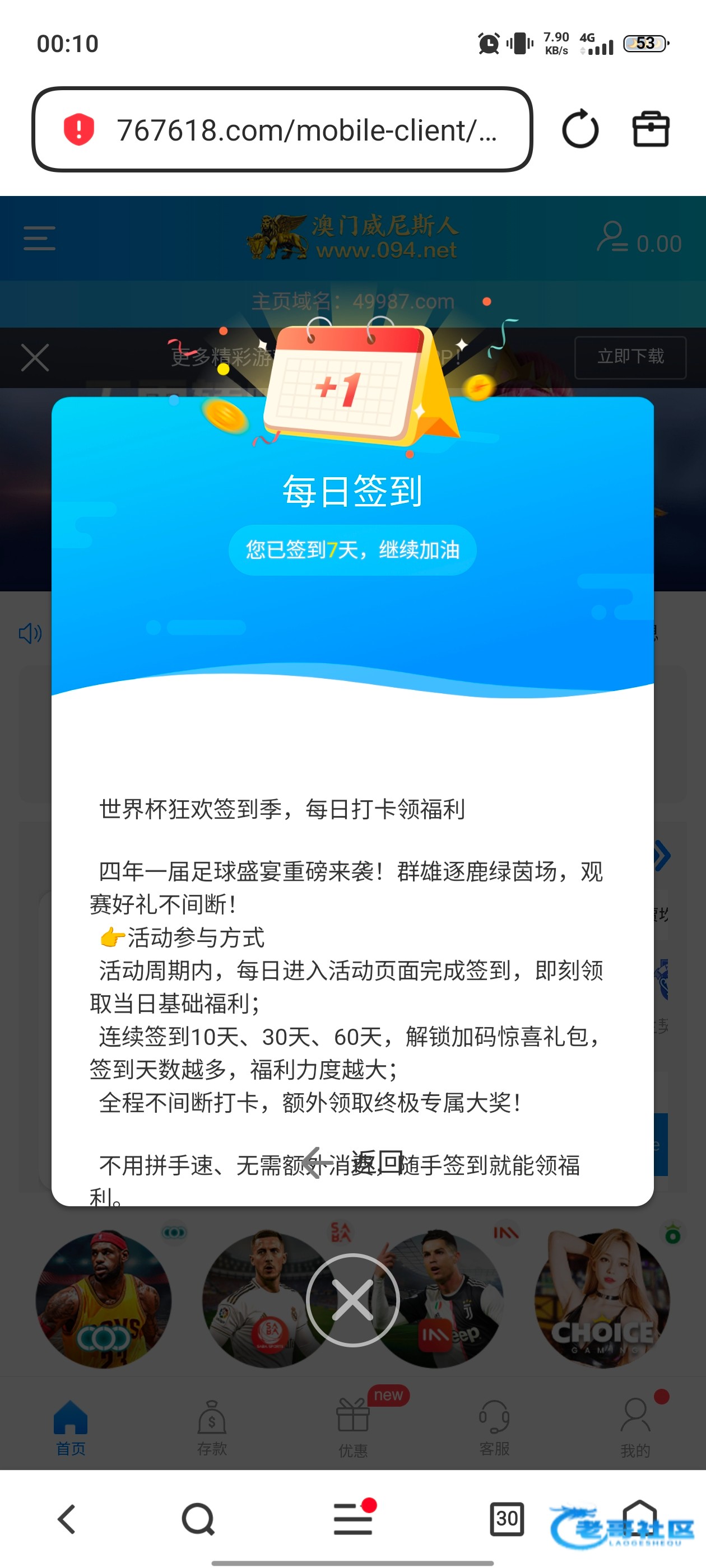Viewport: 706px width, 1568px height.
Task: Go to the browser home page
Action: (x=639, y=1518)
